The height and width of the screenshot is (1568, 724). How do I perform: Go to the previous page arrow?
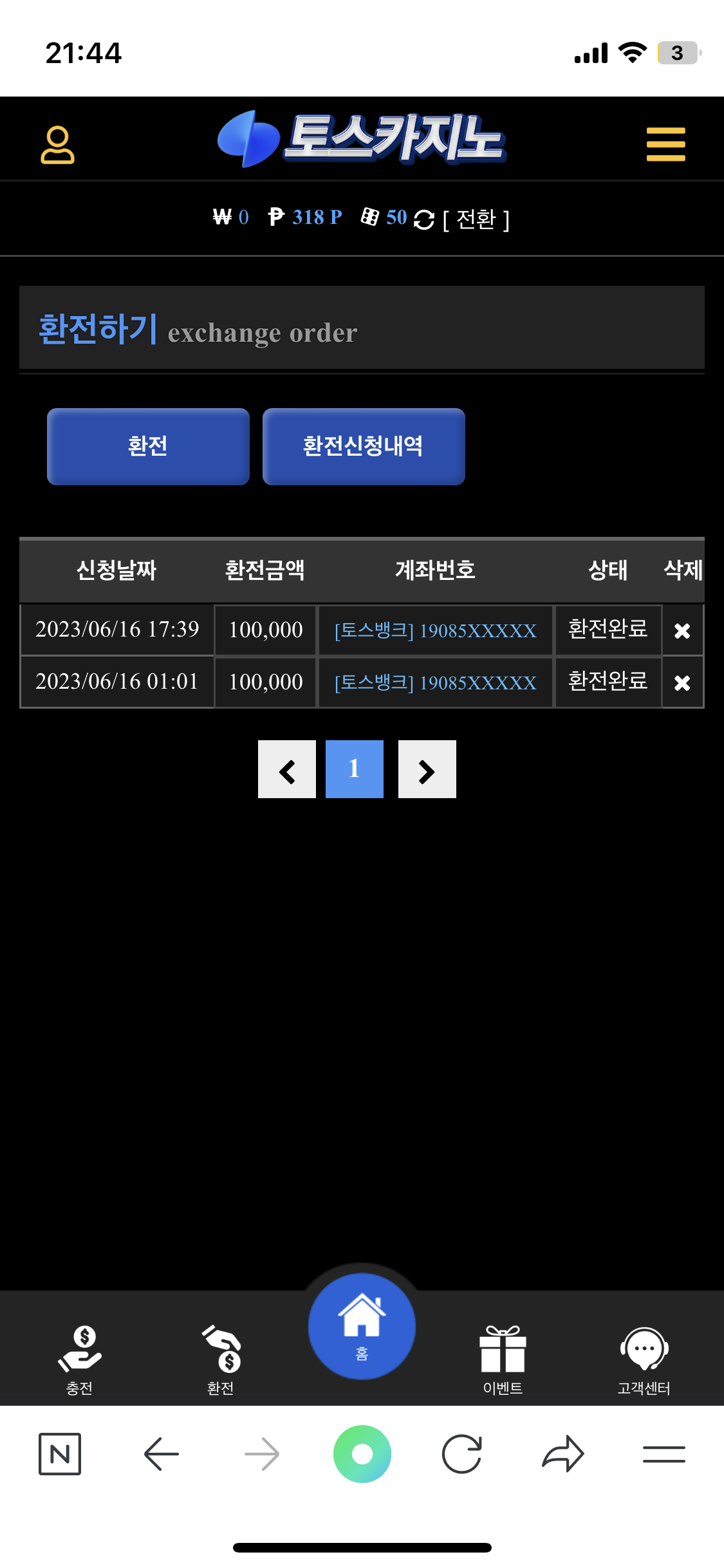tap(287, 770)
